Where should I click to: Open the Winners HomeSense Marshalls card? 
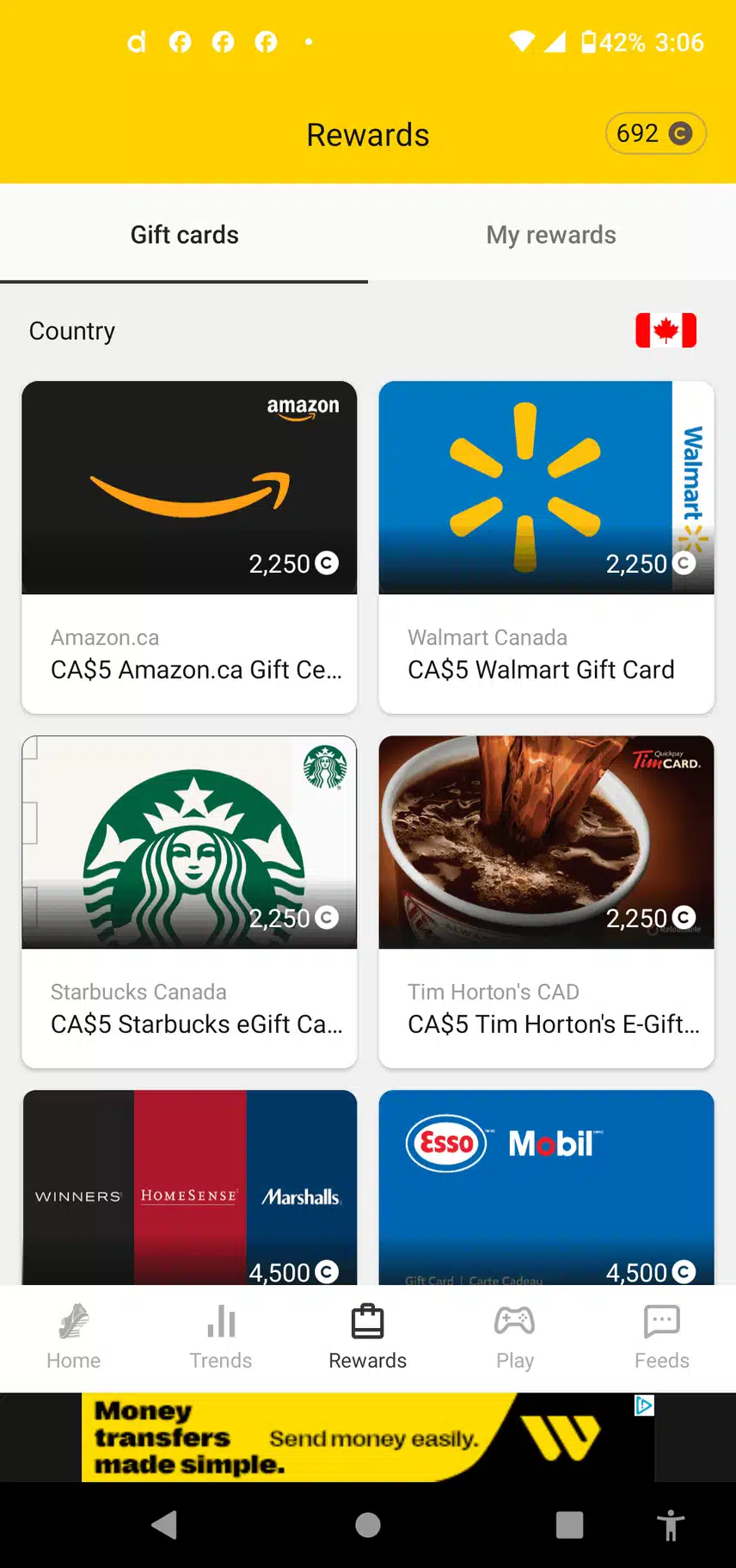(x=189, y=1187)
